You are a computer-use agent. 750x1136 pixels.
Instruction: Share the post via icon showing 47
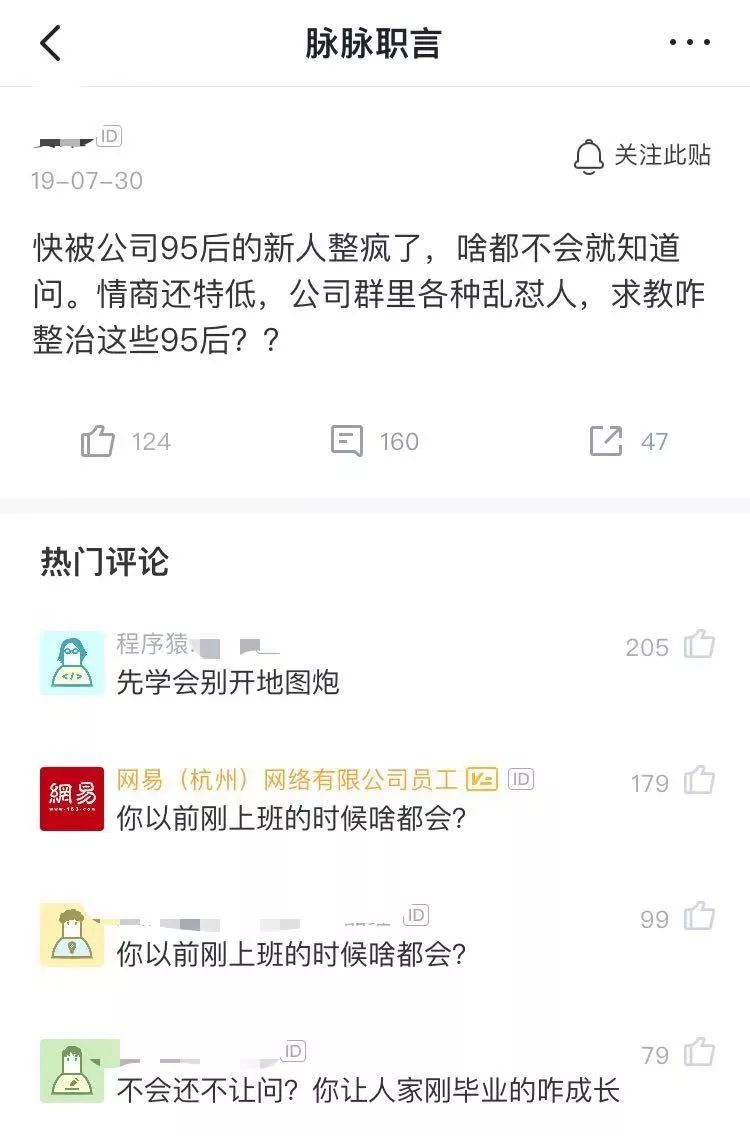point(606,441)
